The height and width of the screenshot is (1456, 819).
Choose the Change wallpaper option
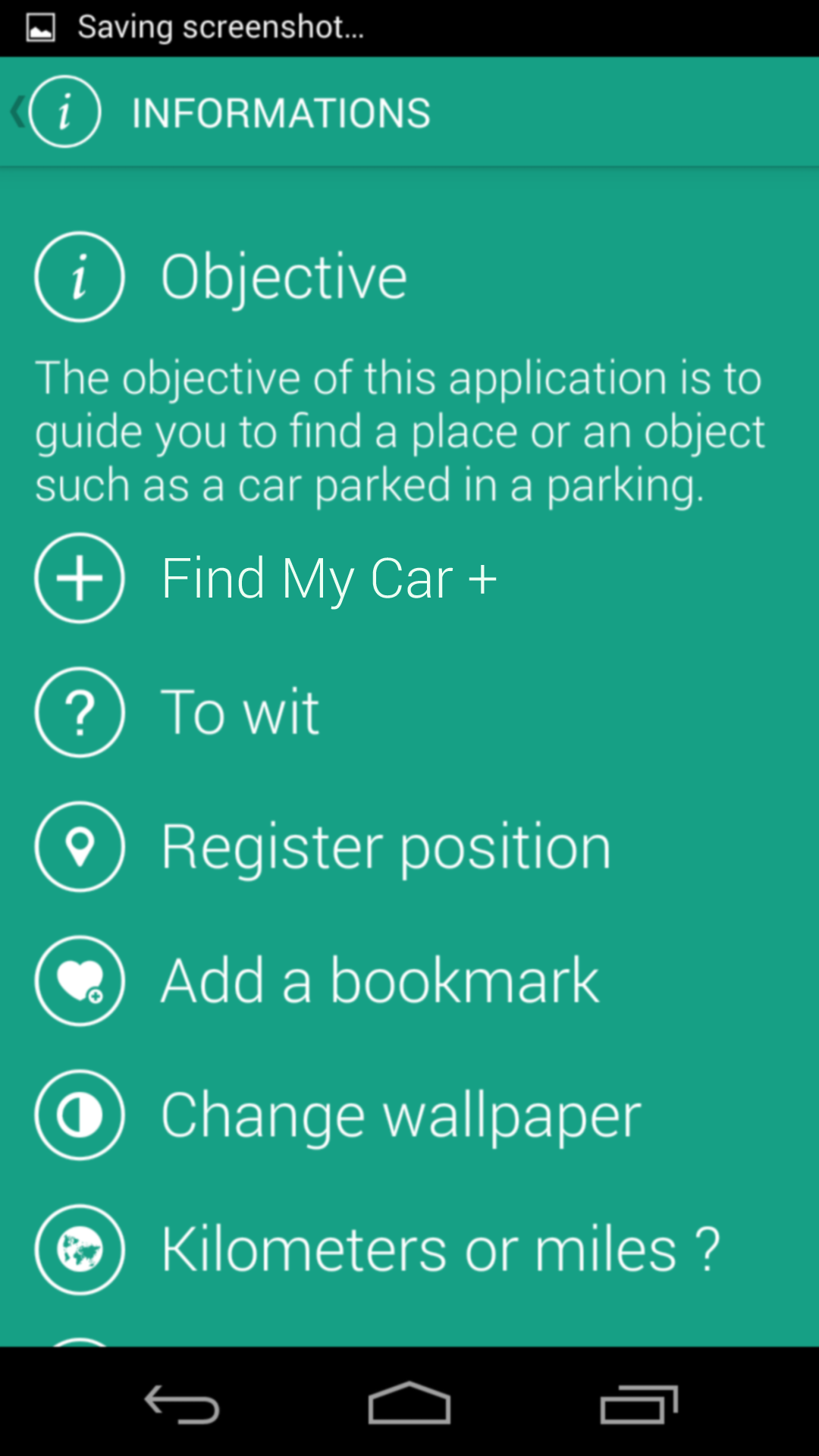[400, 1115]
